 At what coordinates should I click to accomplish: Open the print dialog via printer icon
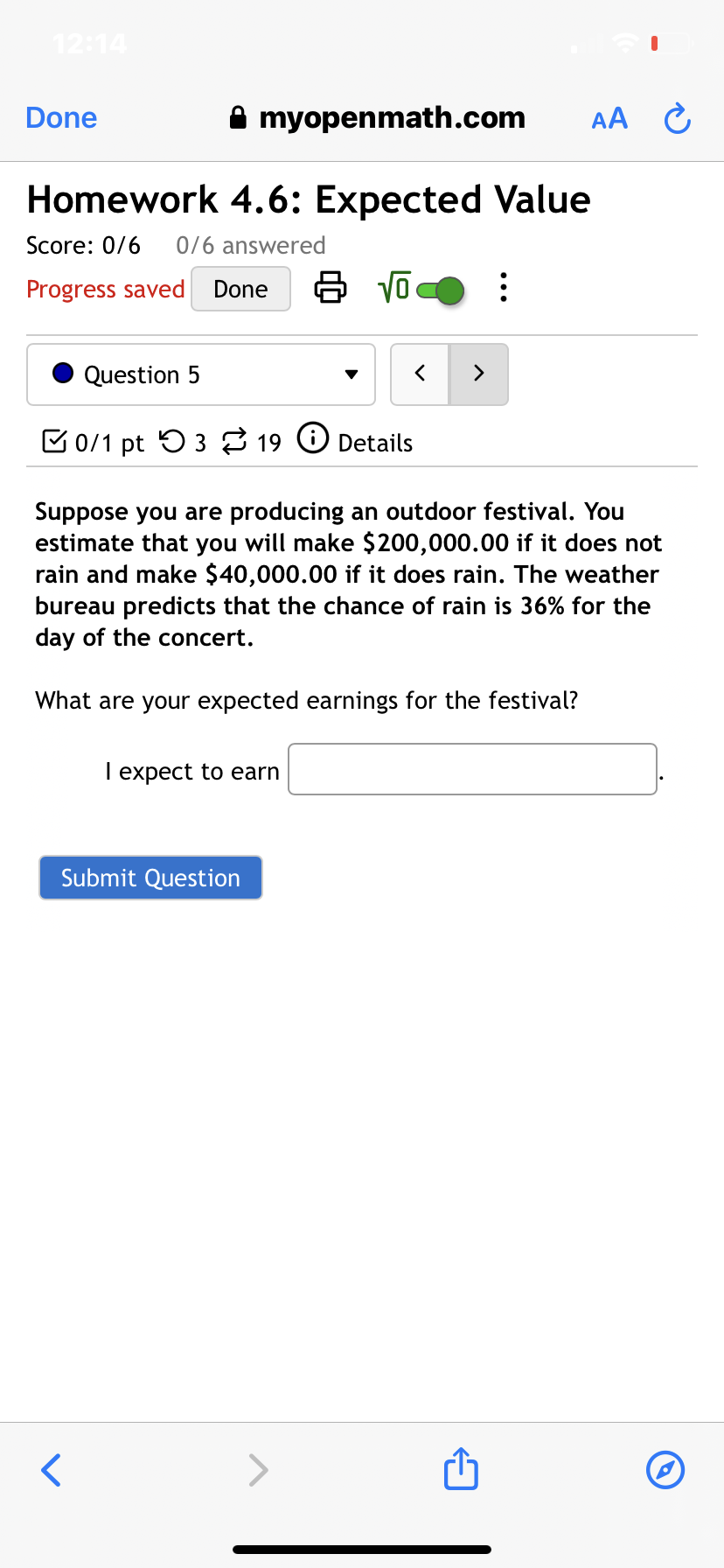pyautogui.click(x=331, y=288)
